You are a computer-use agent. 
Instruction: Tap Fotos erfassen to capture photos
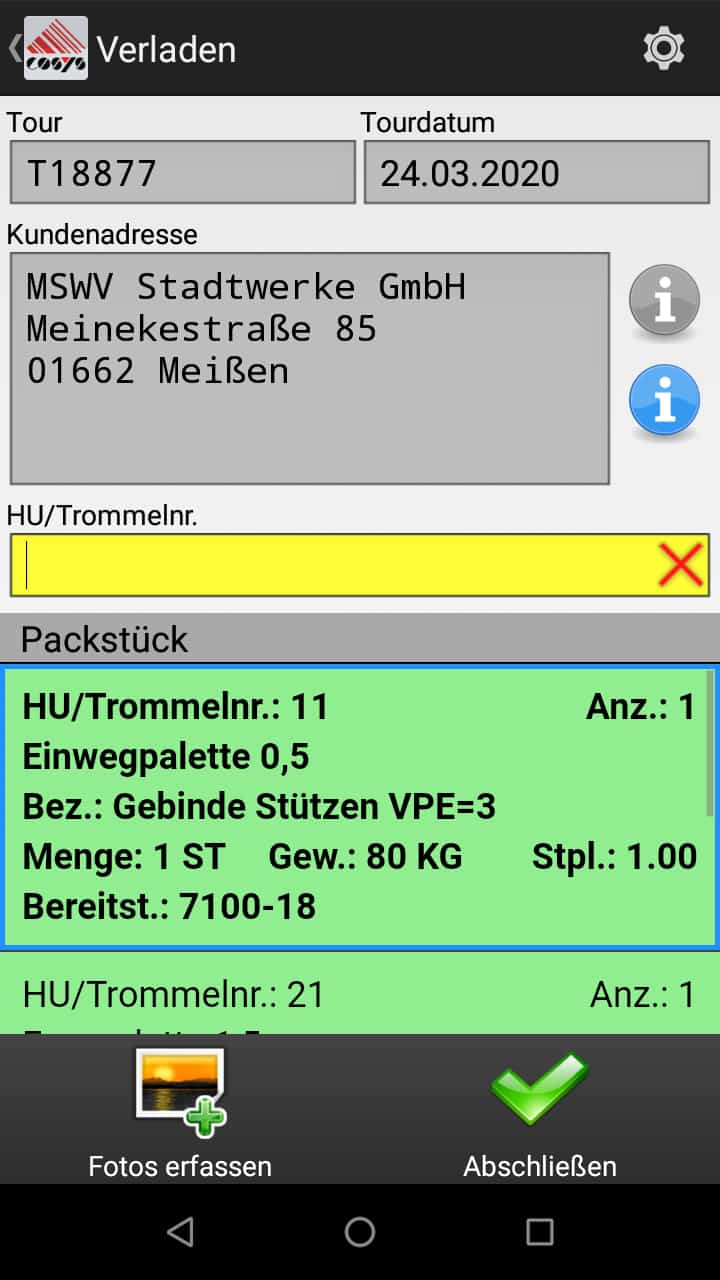(180, 1111)
